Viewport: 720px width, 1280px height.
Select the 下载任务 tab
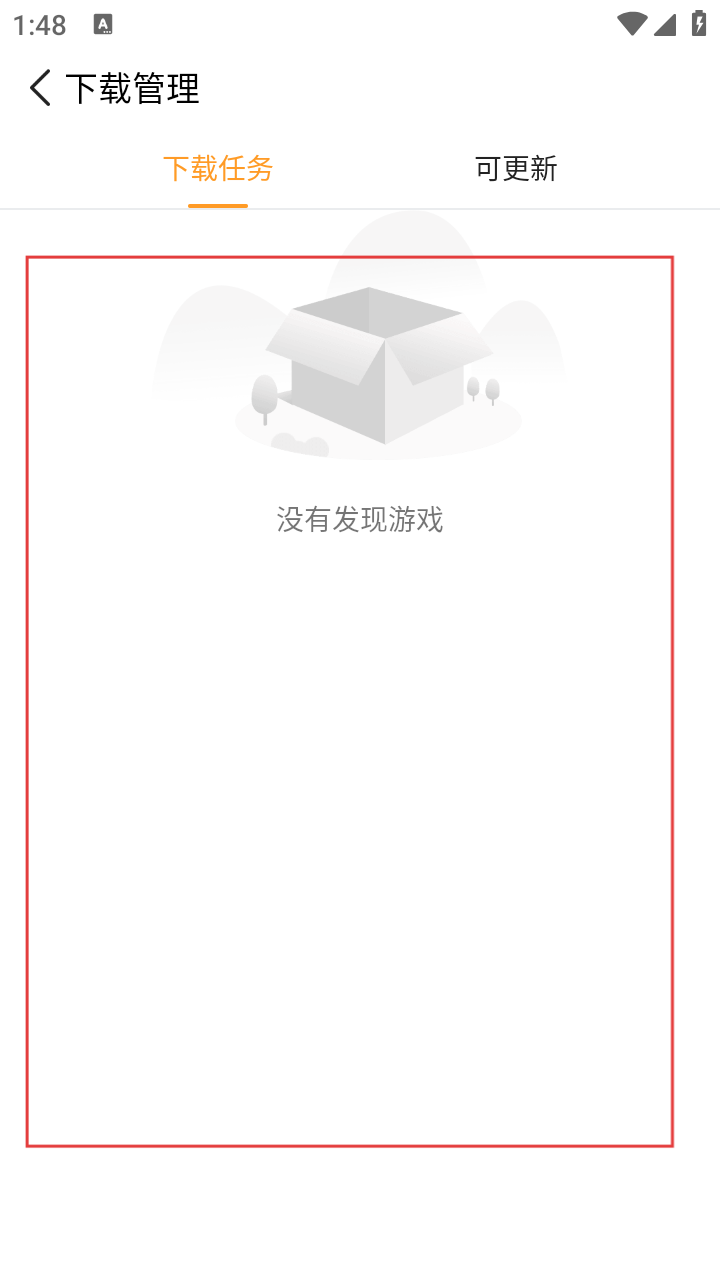pos(218,168)
